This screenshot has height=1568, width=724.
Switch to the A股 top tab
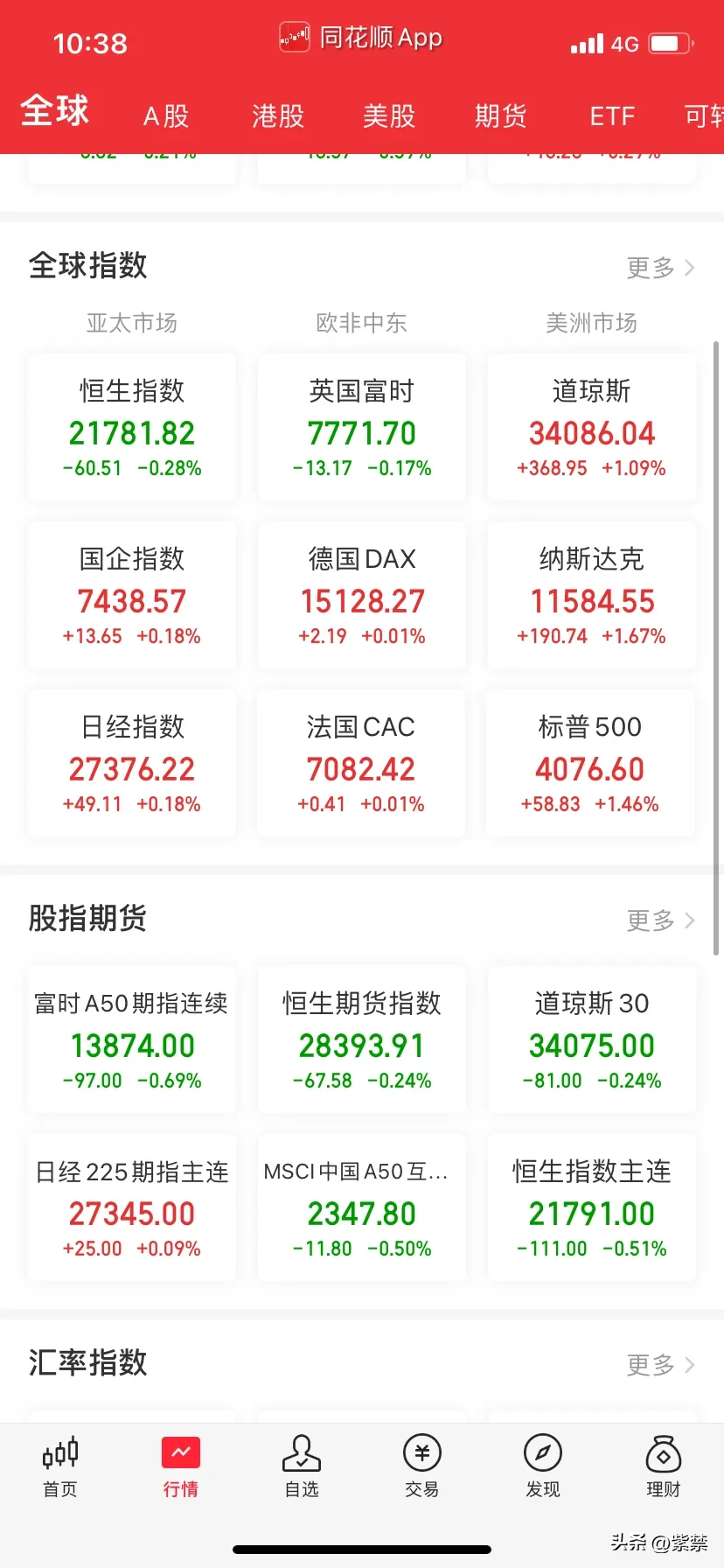[166, 115]
